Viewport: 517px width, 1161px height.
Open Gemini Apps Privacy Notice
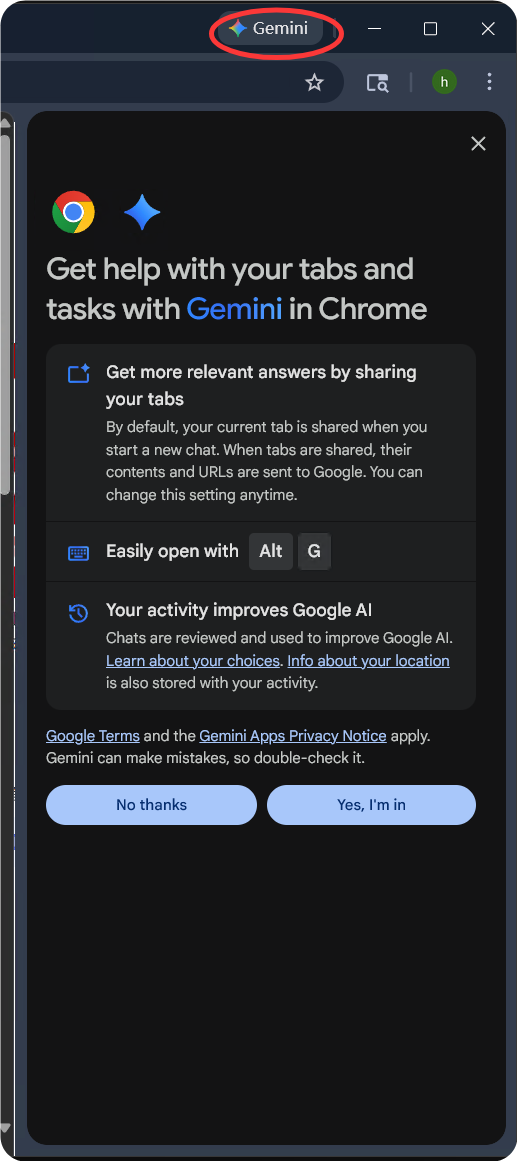(x=293, y=736)
